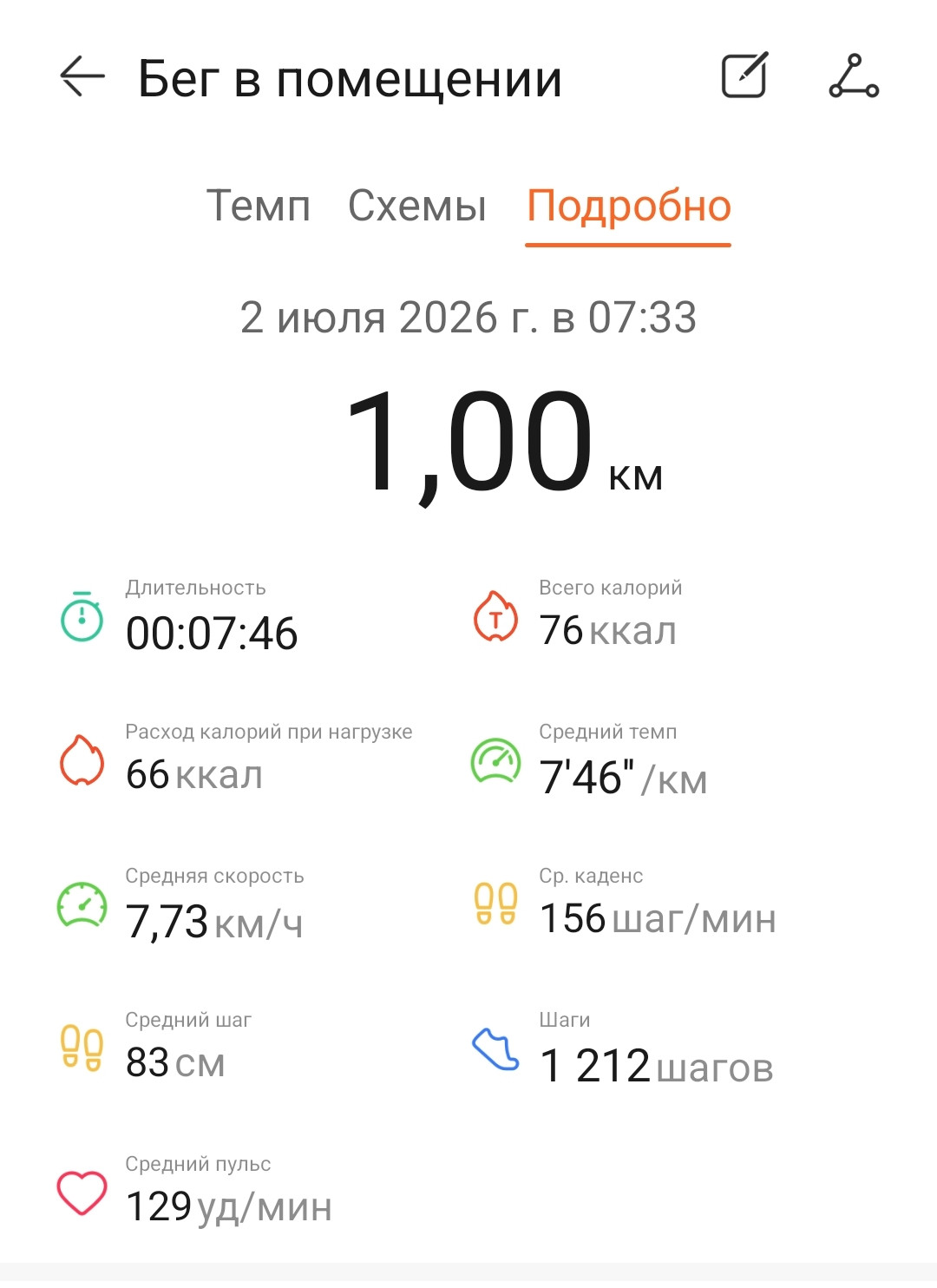This screenshot has width=937, height=1288.
Task: Go back from Бег в помещении
Action: [x=82, y=76]
